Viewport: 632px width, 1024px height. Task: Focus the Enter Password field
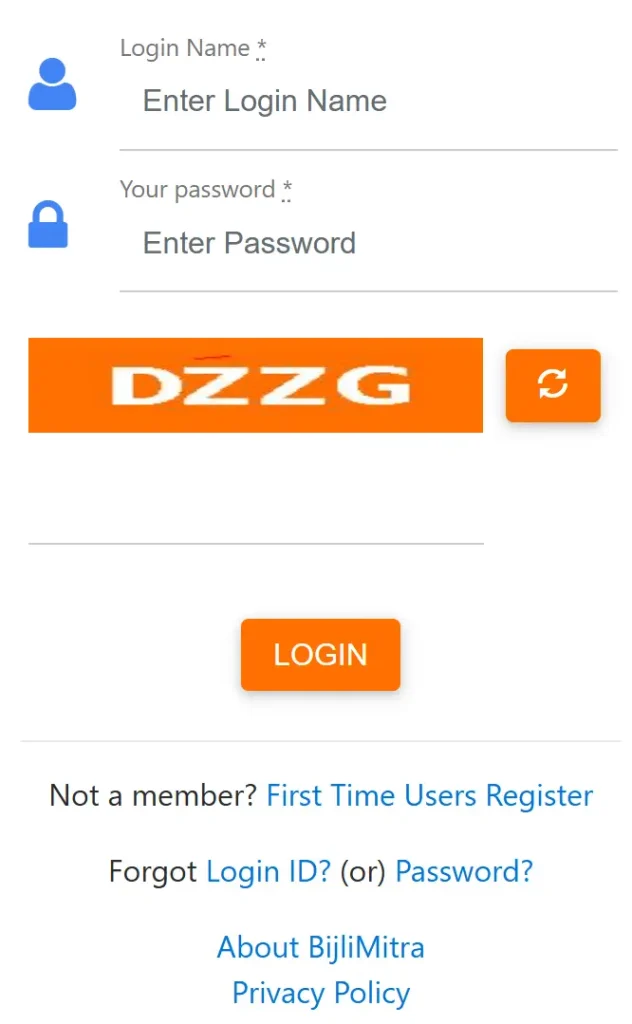click(366, 244)
